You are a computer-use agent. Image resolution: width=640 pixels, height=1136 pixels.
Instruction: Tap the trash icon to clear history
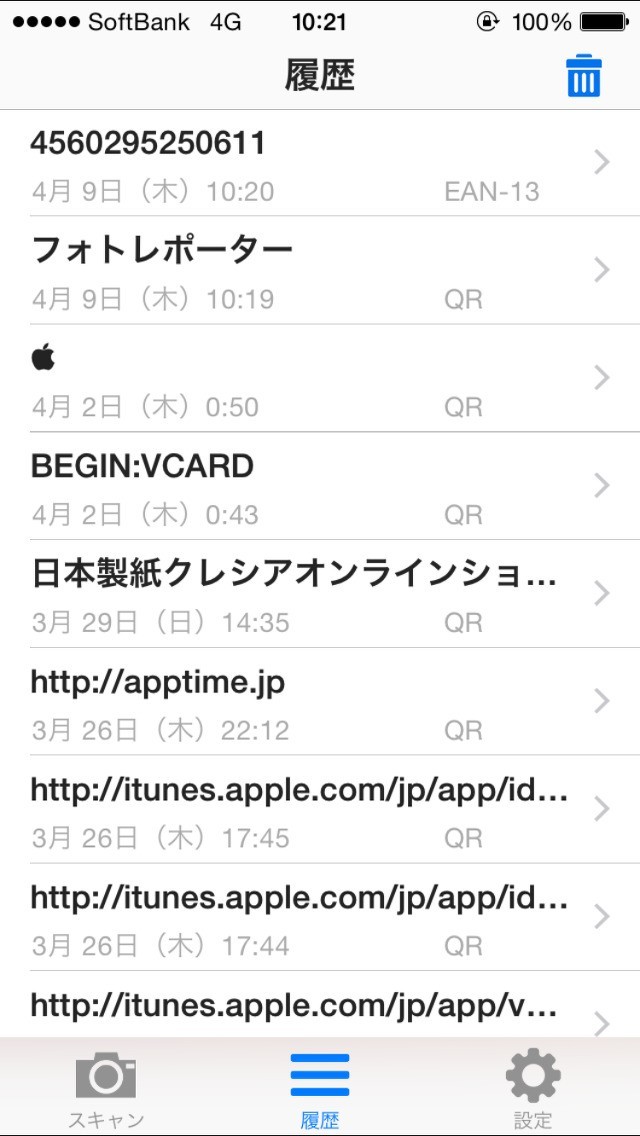click(584, 76)
